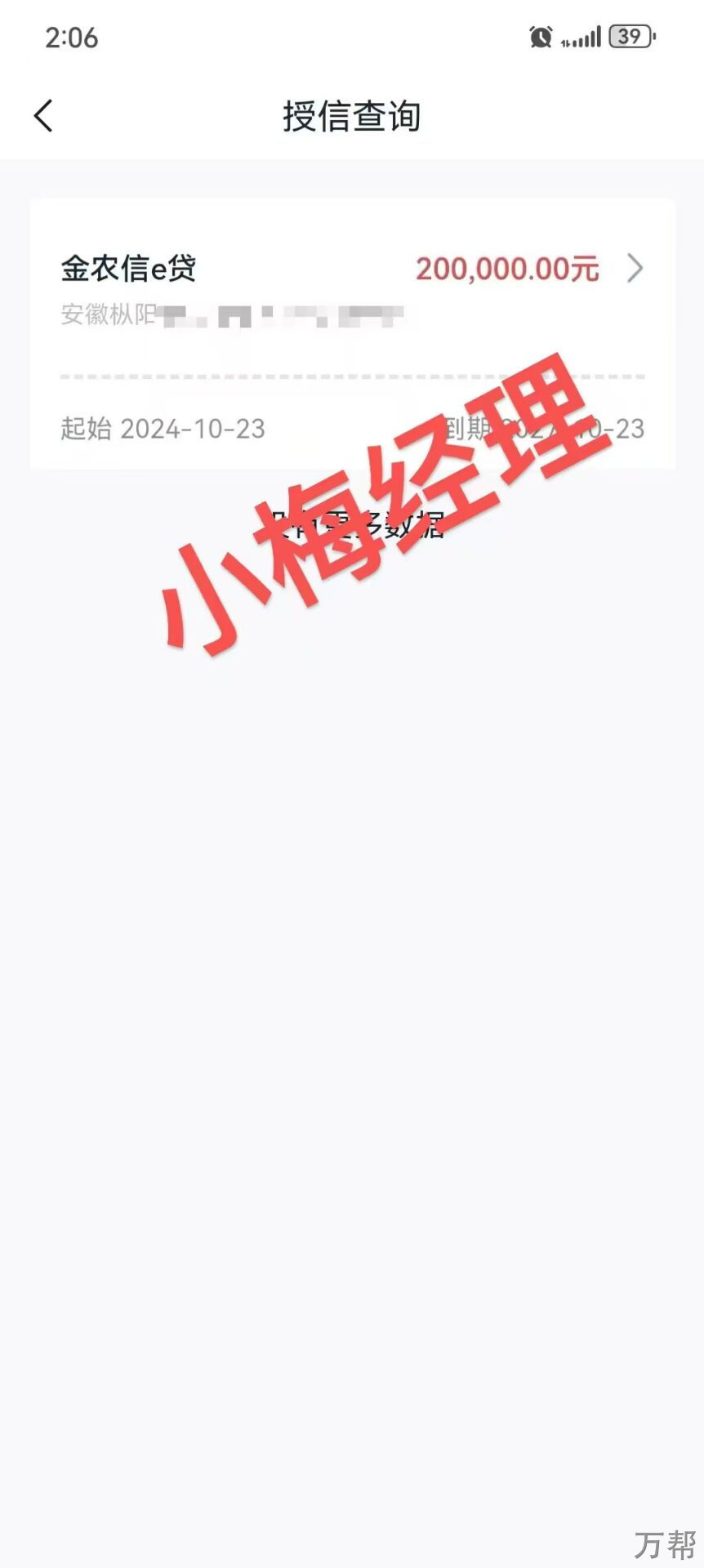Open the 金农信e贷 credit record

353,334
